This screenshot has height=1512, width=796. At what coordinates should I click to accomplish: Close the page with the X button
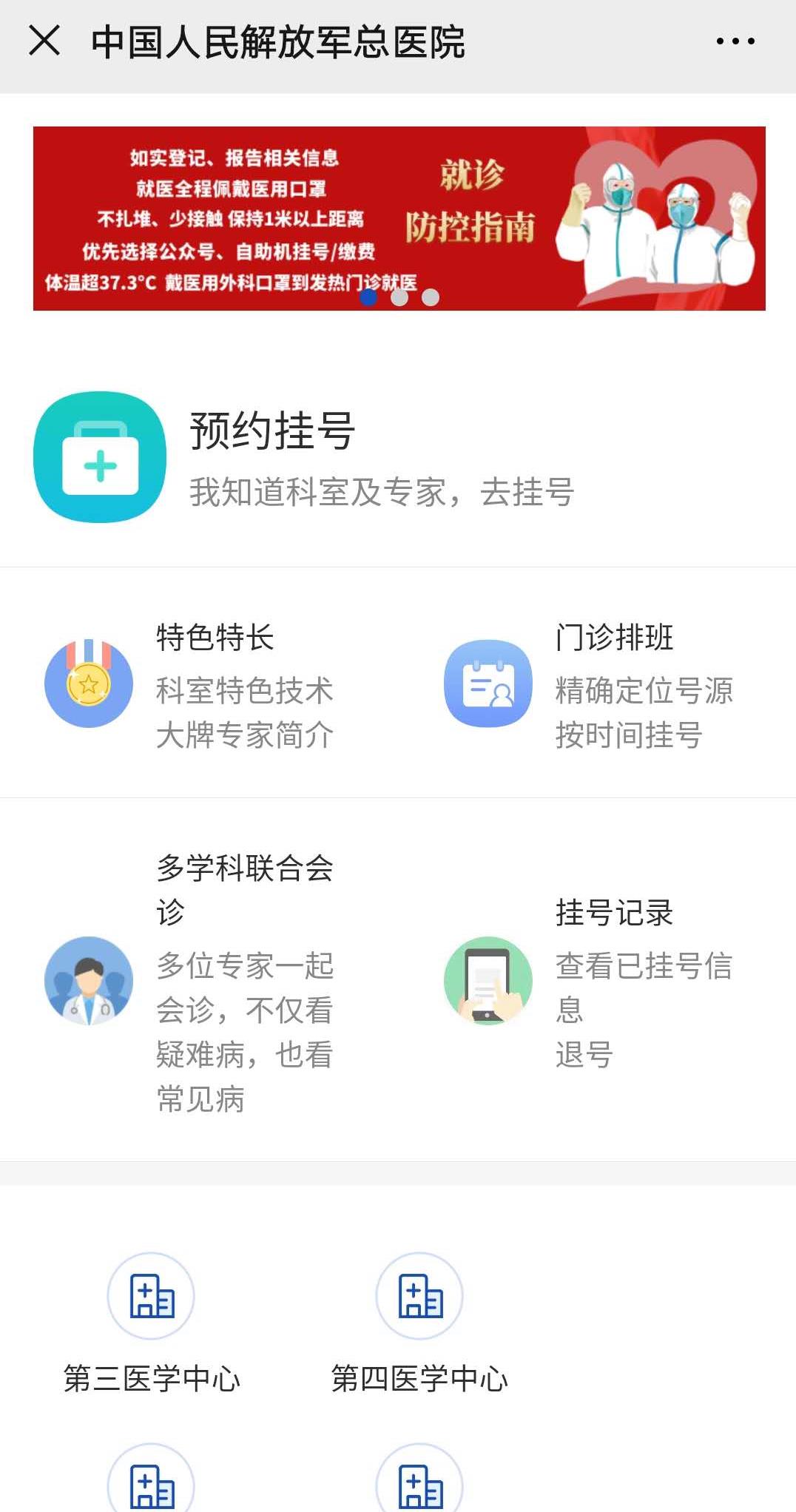(46, 41)
